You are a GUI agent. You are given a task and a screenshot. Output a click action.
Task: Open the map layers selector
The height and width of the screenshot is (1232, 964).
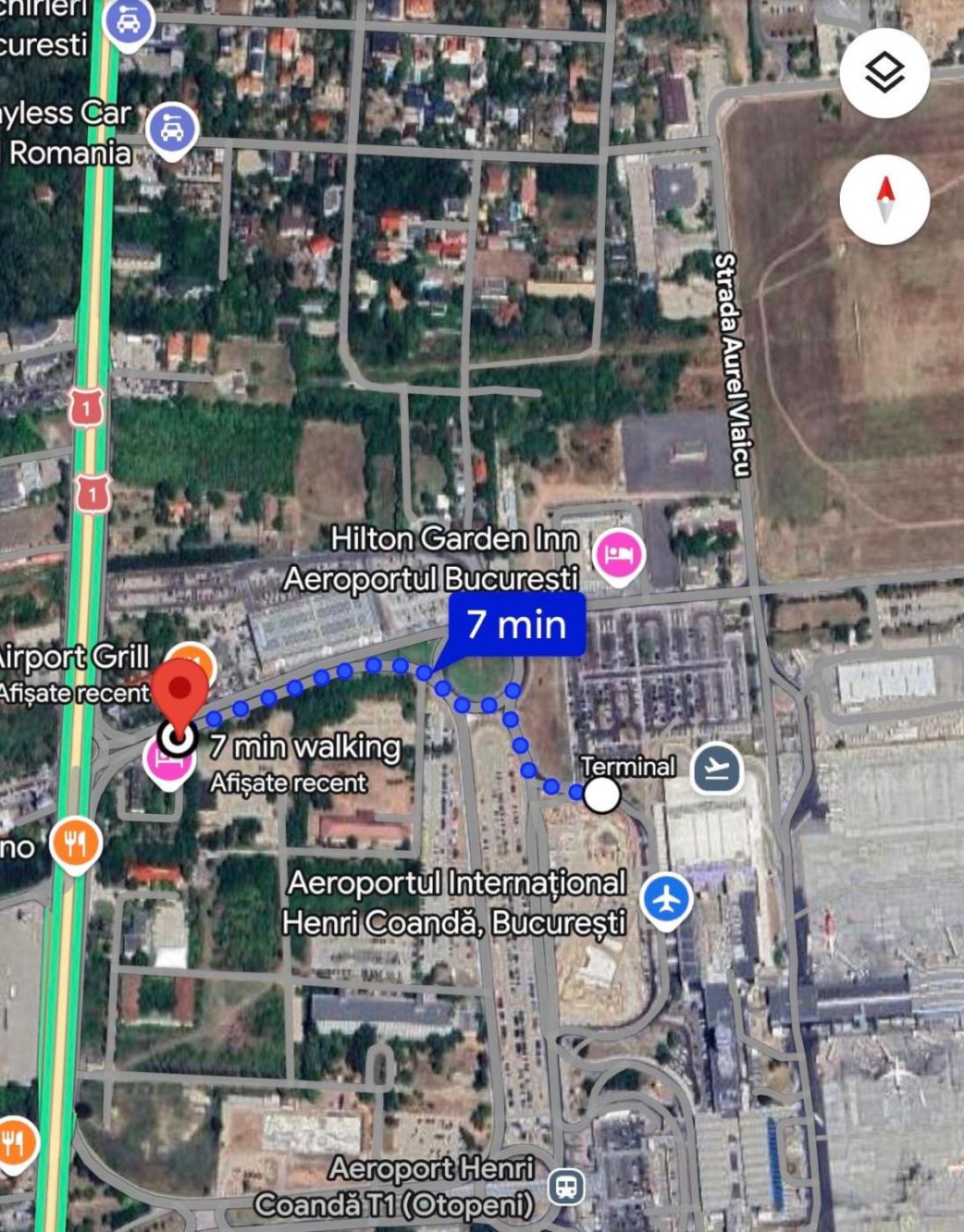pyautogui.click(x=884, y=72)
